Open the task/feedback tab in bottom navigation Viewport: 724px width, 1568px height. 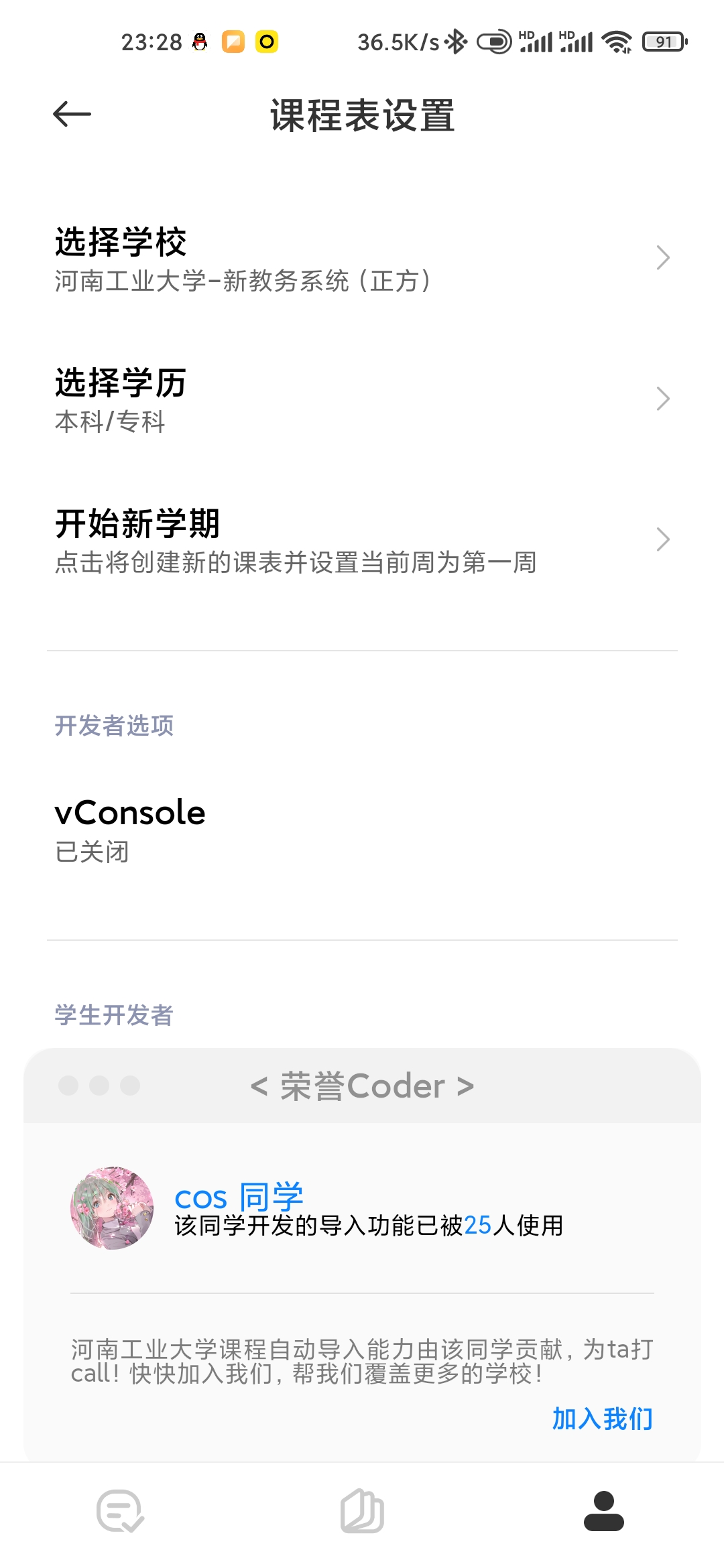click(121, 1514)
